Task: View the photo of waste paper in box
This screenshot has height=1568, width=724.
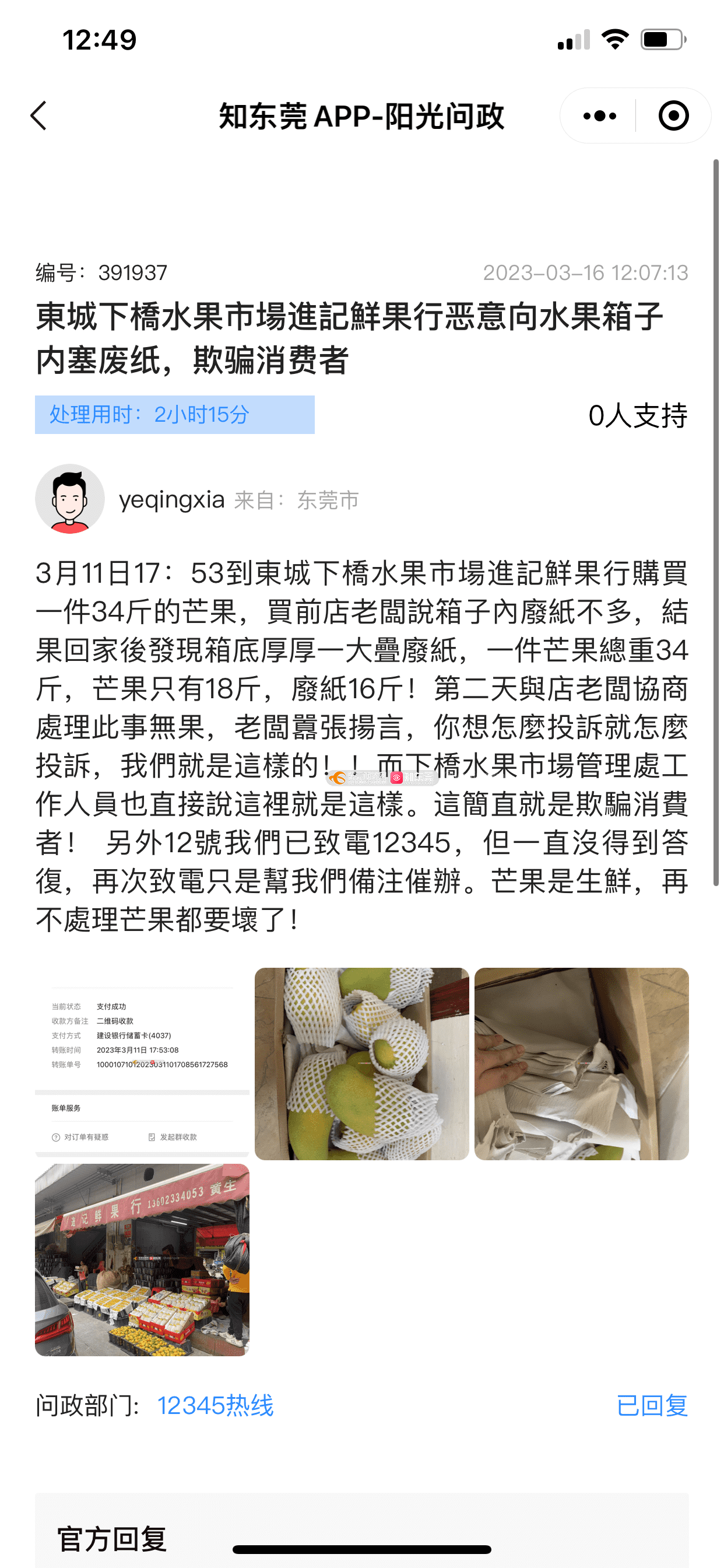Action: coord(581,1063)
